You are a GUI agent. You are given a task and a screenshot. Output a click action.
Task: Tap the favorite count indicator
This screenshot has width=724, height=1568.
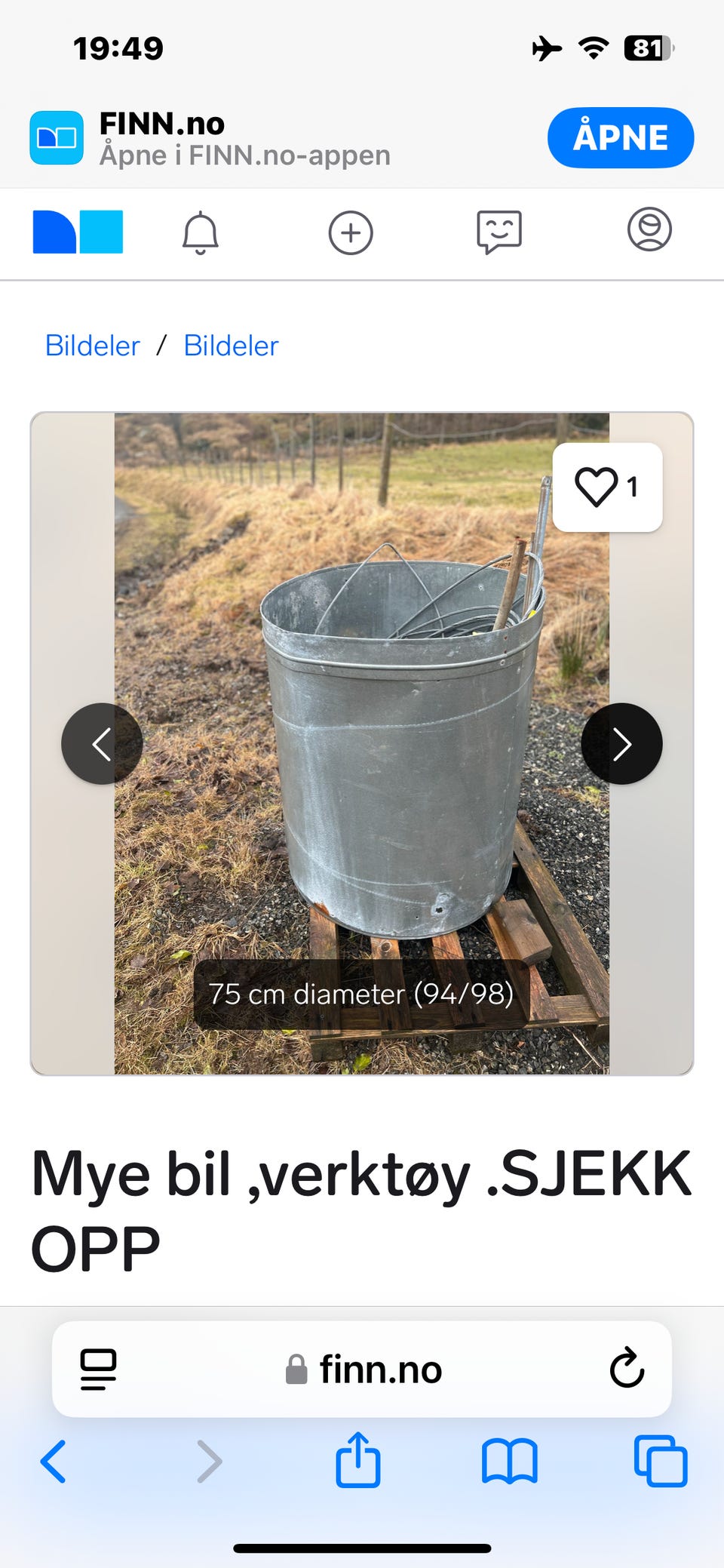coord(631,487)
